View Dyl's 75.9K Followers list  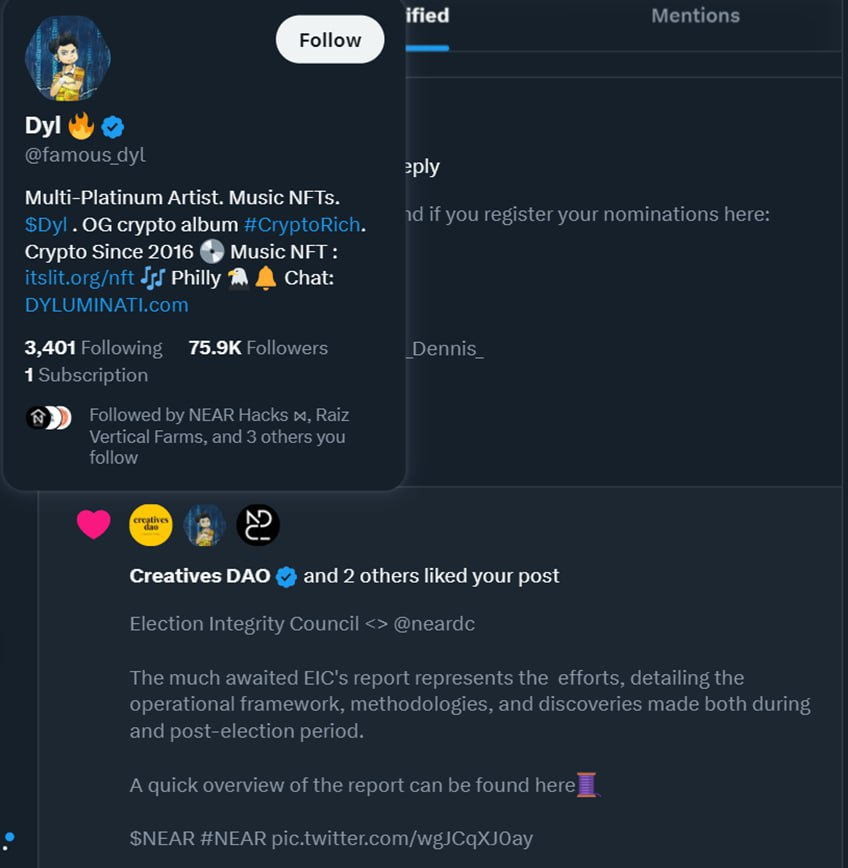258,348
